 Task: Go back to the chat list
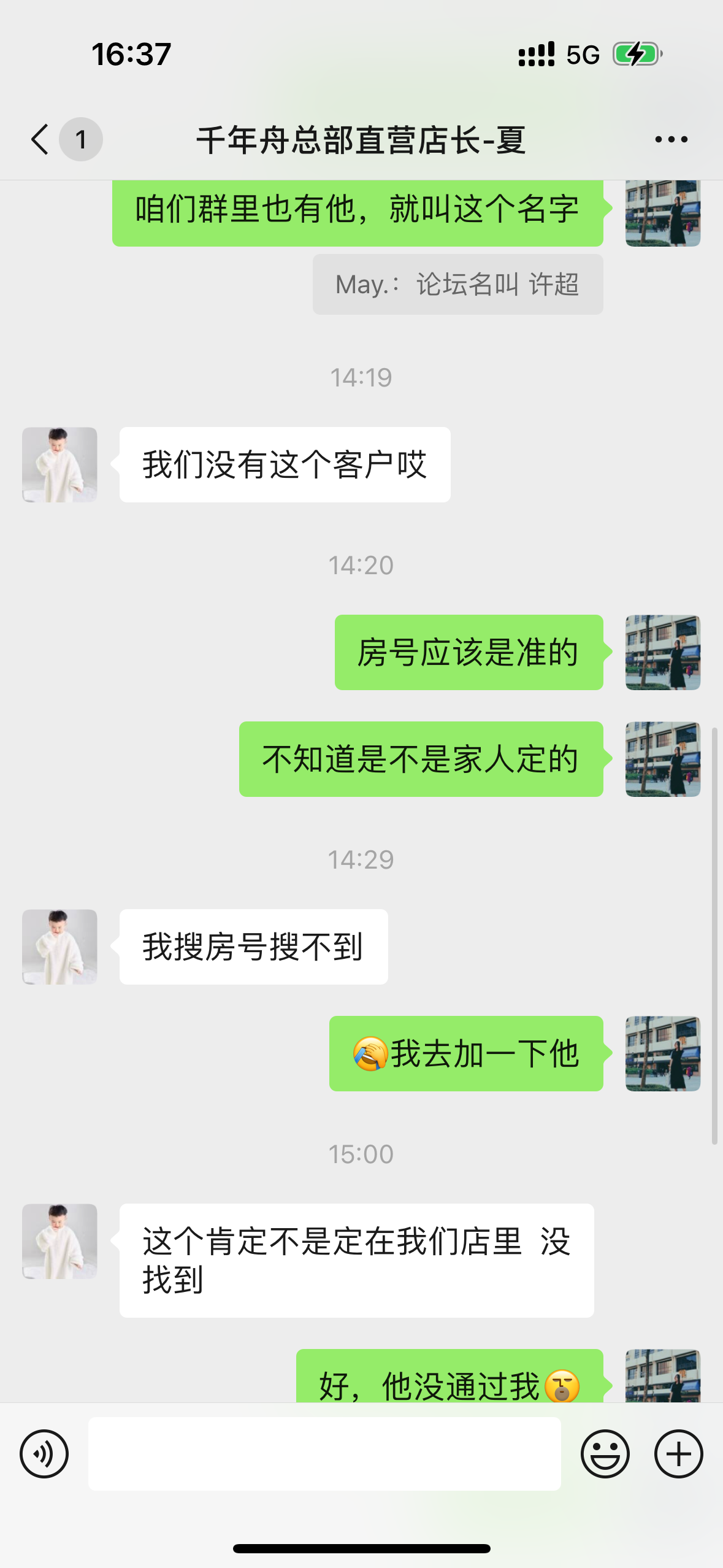point(40,139)
